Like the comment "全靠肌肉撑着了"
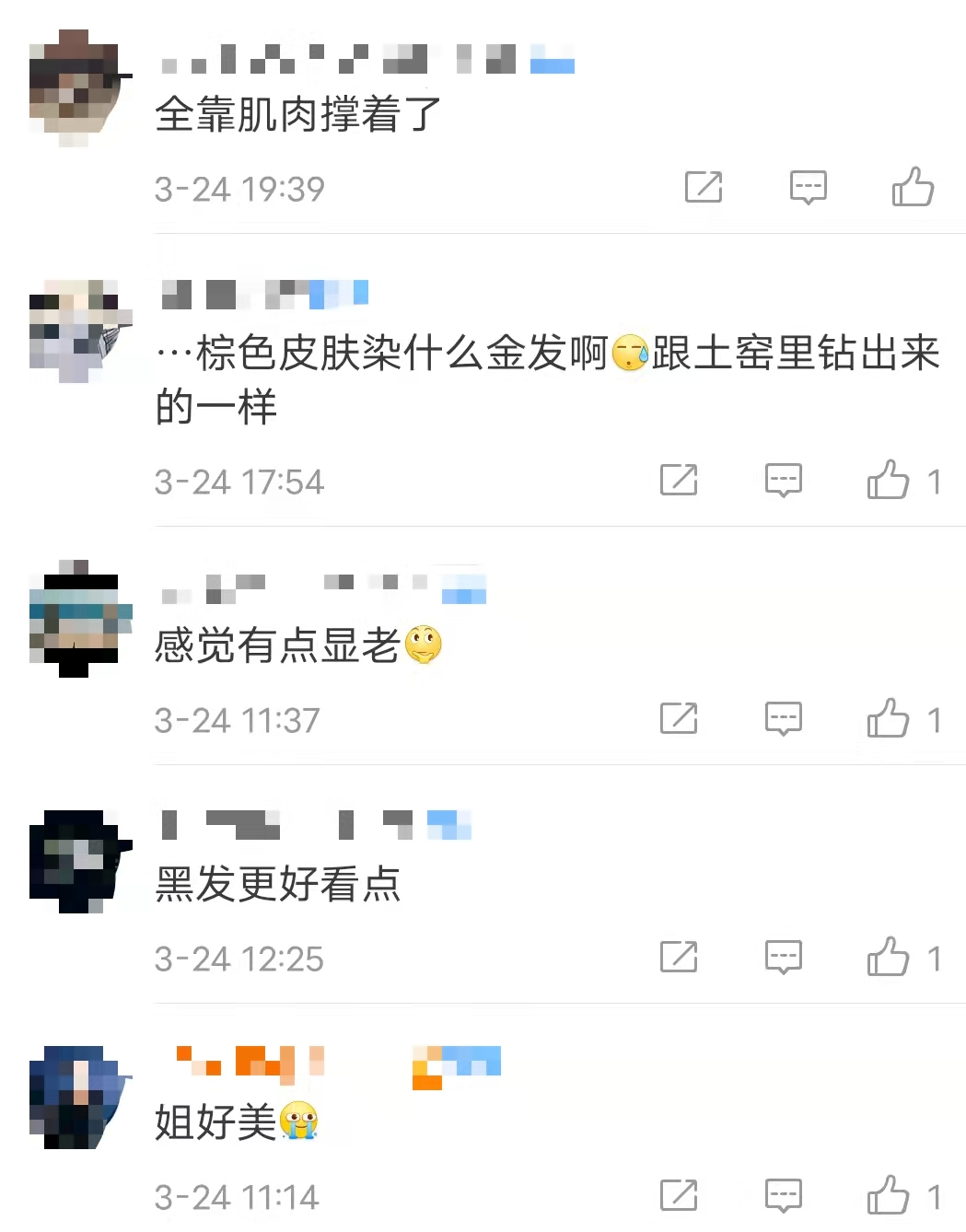Screen dimensions: 966x1232 point(913,187)
